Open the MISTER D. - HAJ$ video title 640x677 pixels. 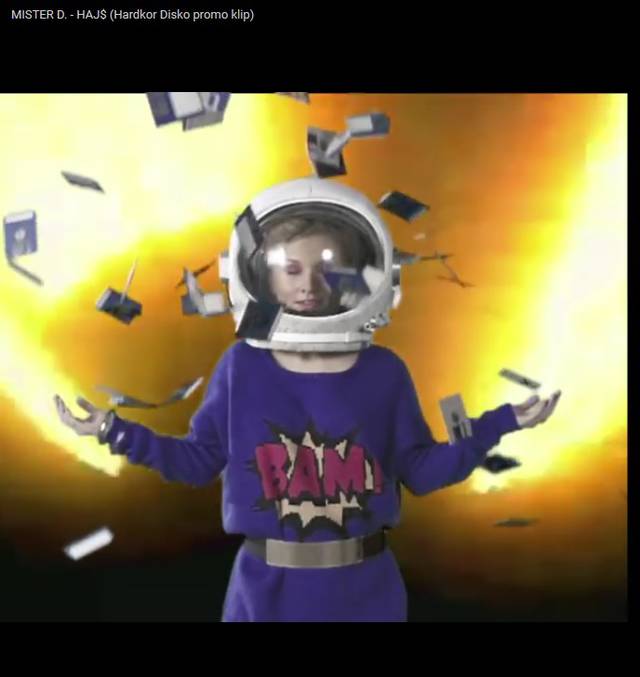coord(132,15)
